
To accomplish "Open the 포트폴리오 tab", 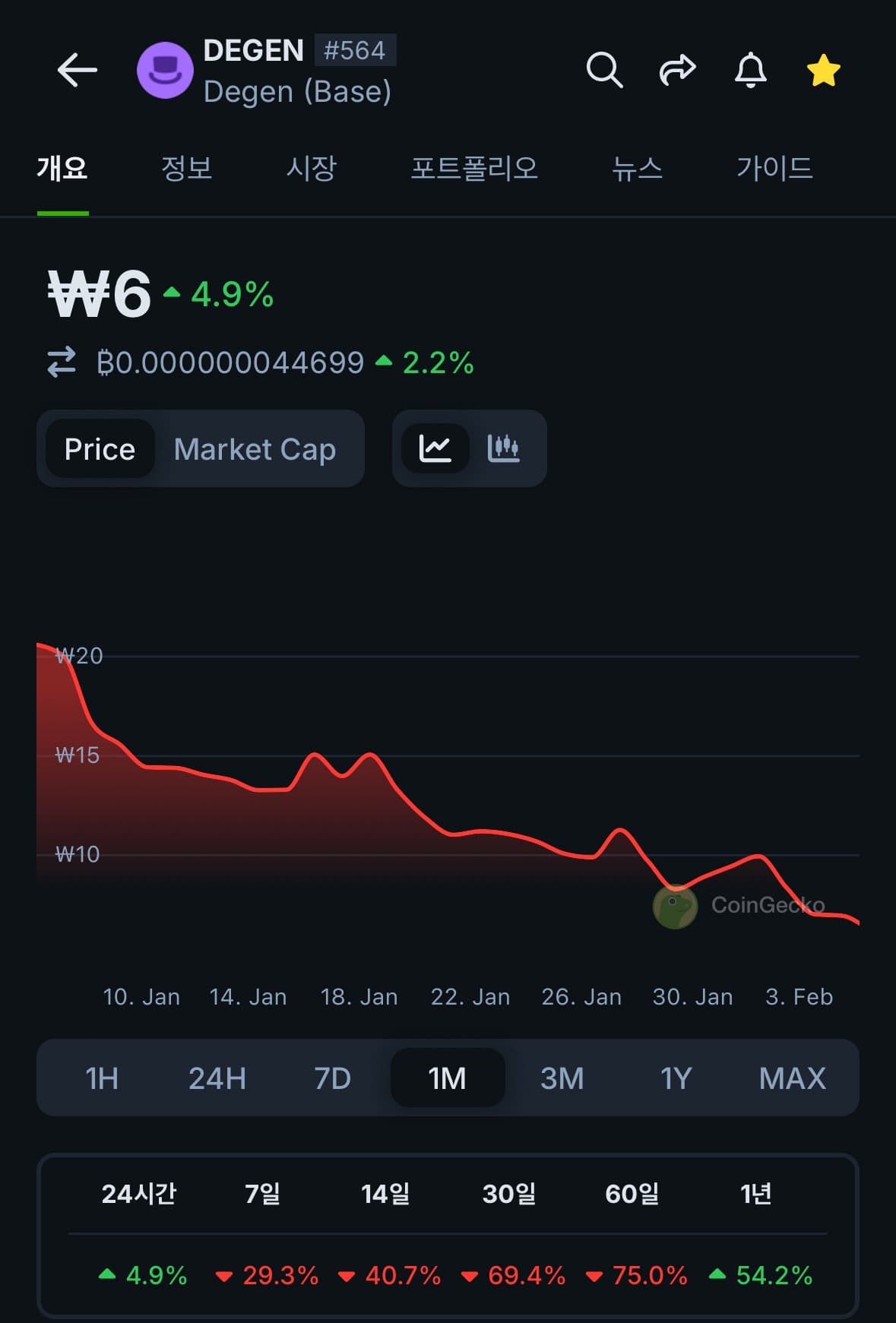I will click(x=474, y=168).
